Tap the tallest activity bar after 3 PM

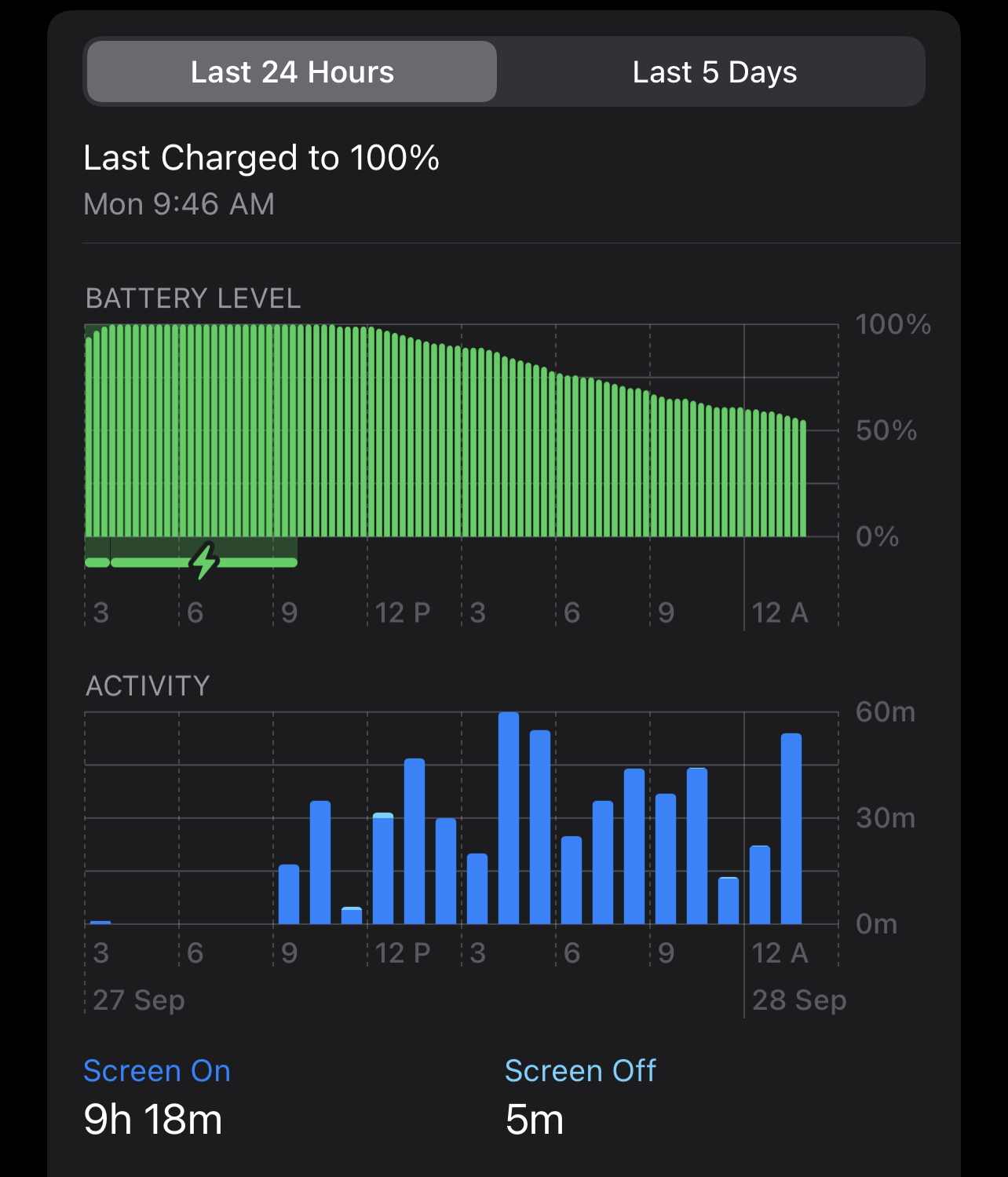tap(509, 817)
